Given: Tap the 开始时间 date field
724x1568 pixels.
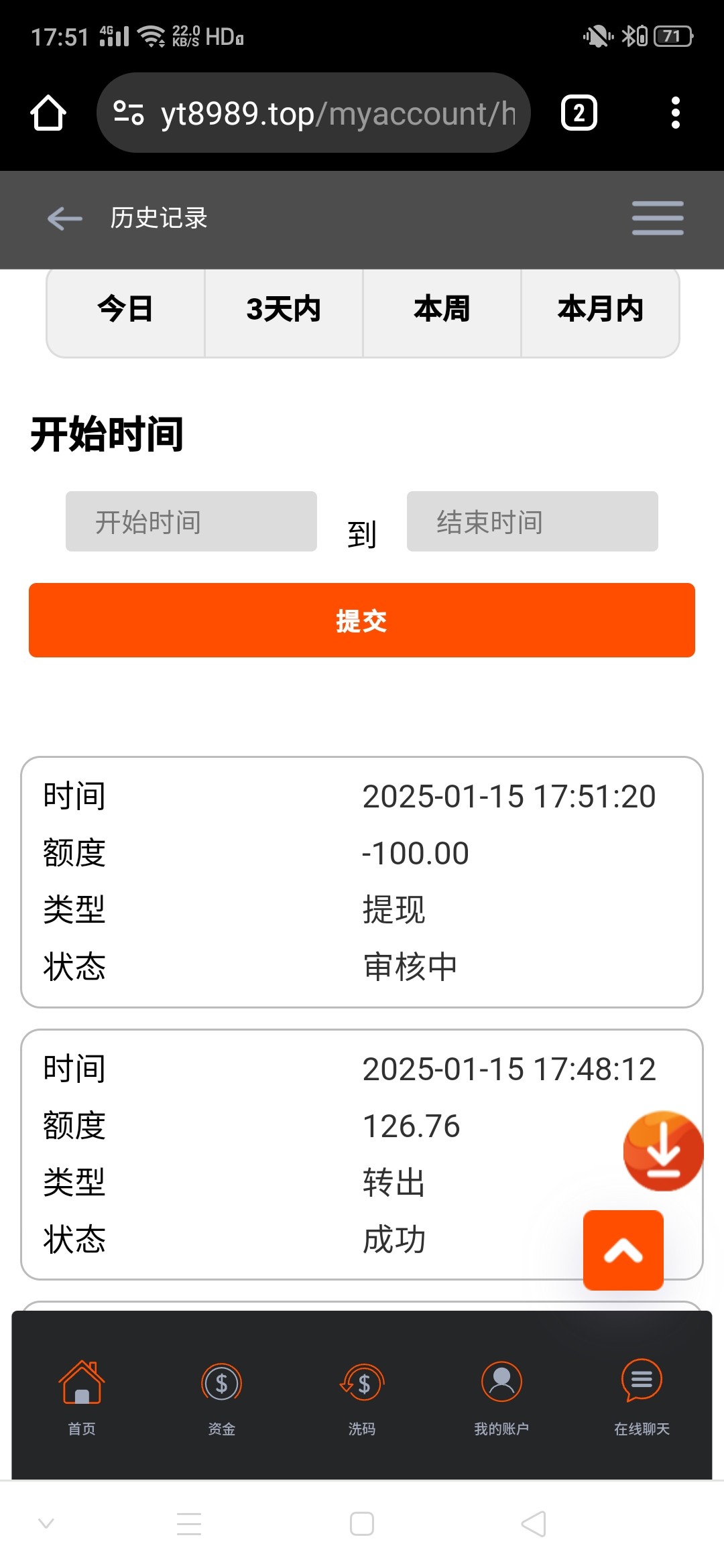Looking at the screenshot, I should [x=191, y=521].
